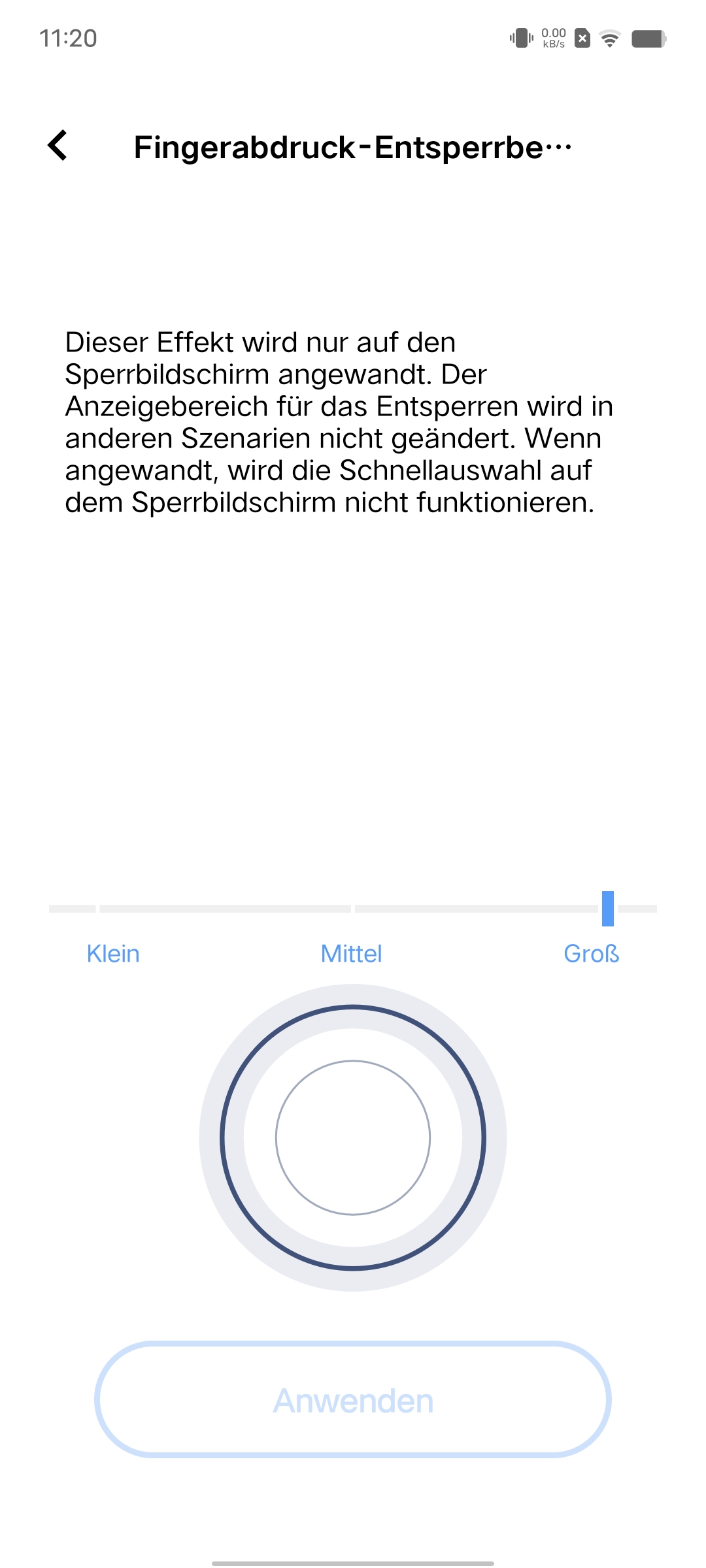This screenshot has height=1568, width=706.
Task: Set slider to Klein size
Action: (113, 954)
